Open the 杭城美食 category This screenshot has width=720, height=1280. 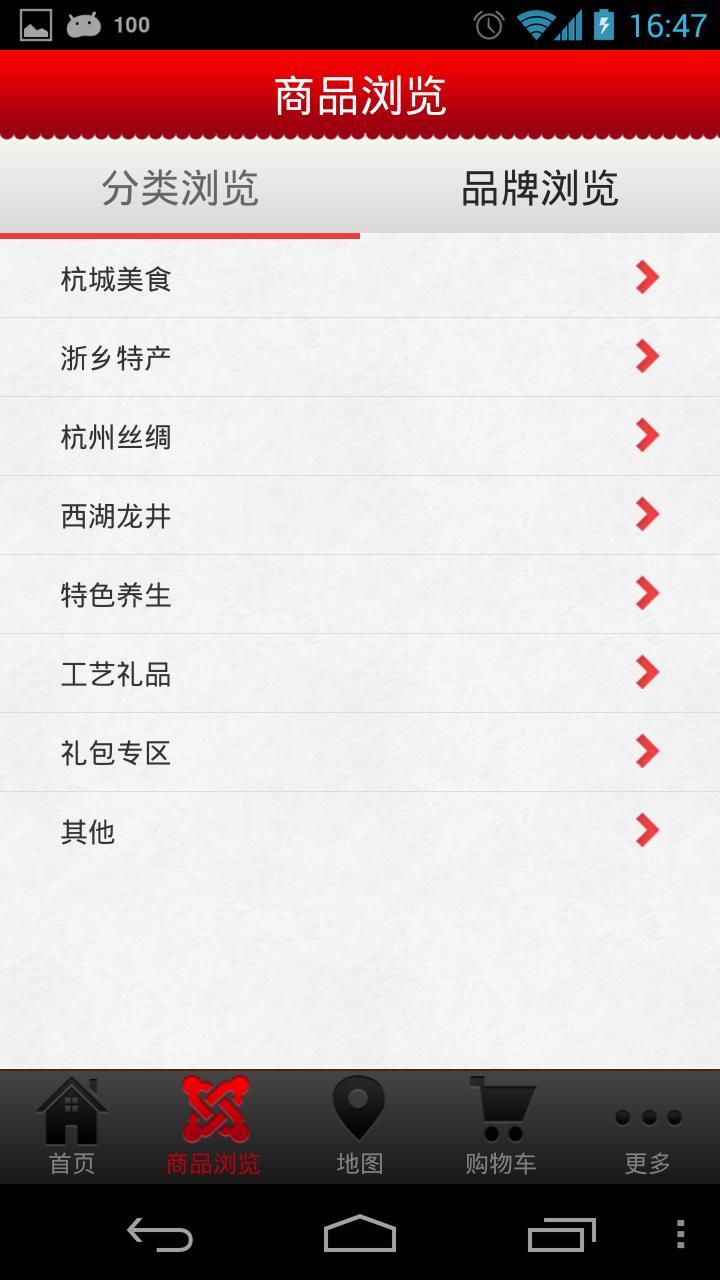(x=360, y=278)
